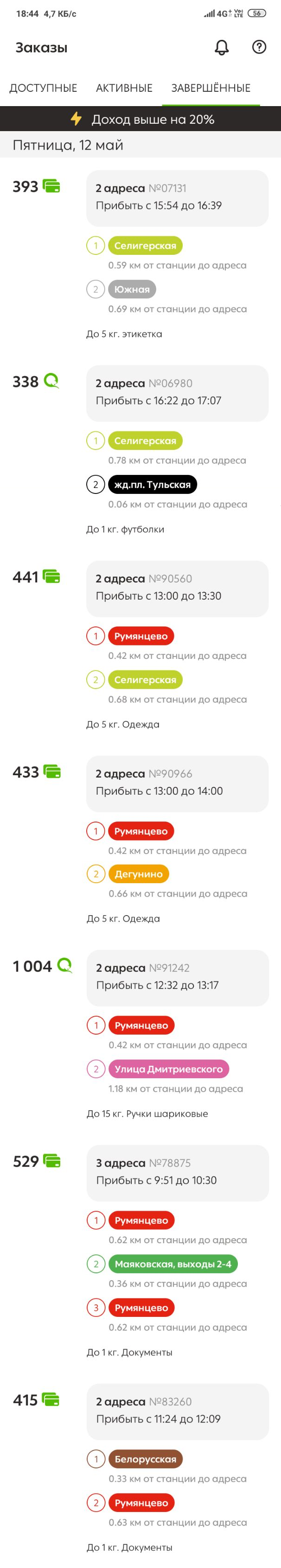View order №90560 card
281x1568 pixels.
(x=177, y=588)
